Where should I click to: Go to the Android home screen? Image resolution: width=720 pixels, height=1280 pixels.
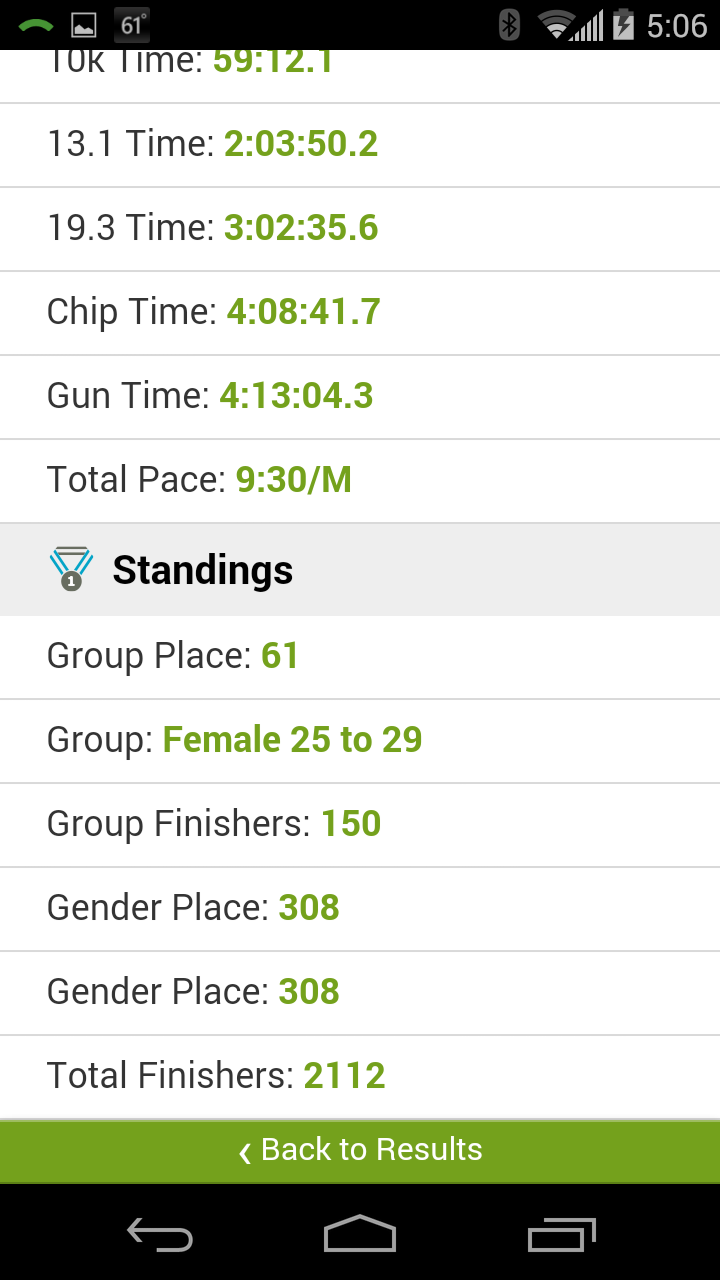pos(360,1234)
